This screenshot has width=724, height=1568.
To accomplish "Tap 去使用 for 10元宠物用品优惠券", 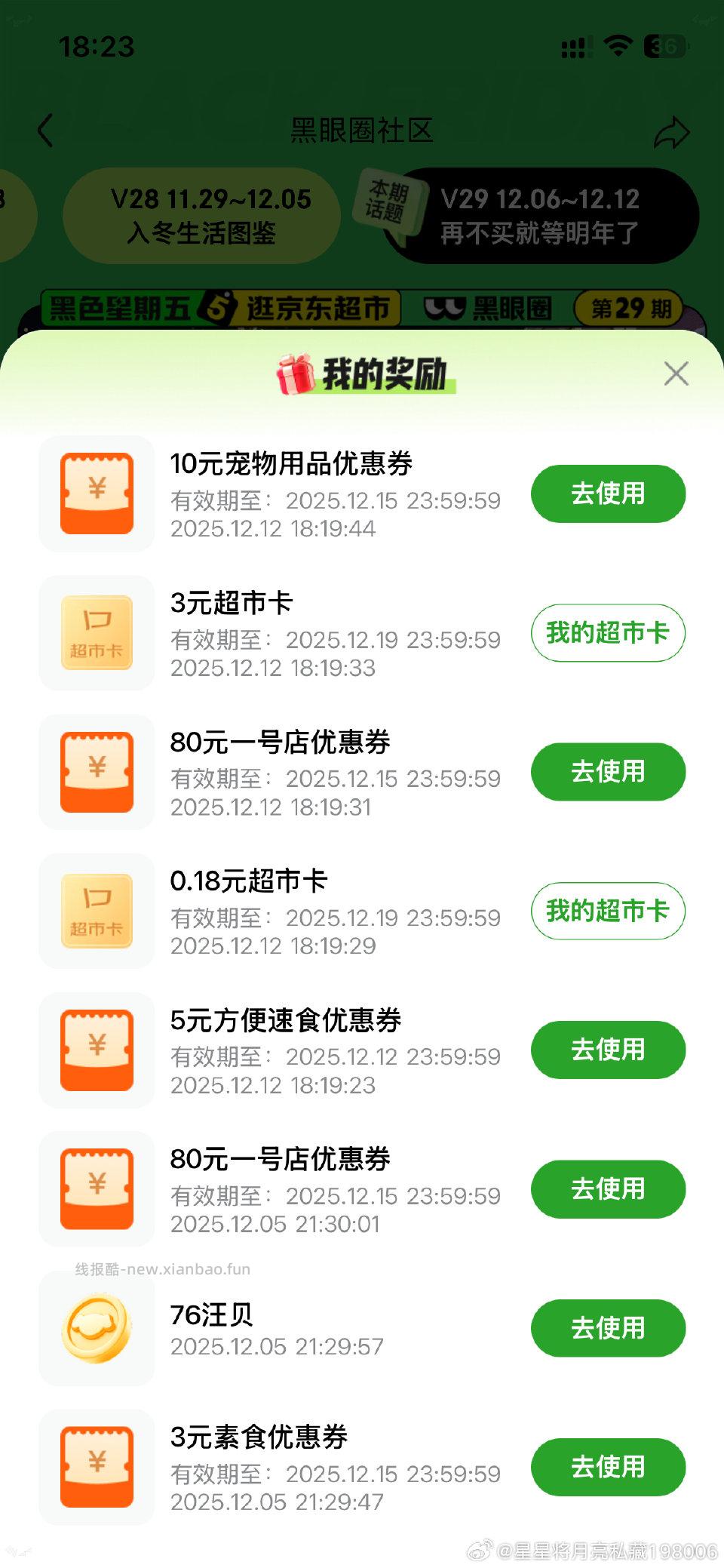I will click(x=608, y=493).
